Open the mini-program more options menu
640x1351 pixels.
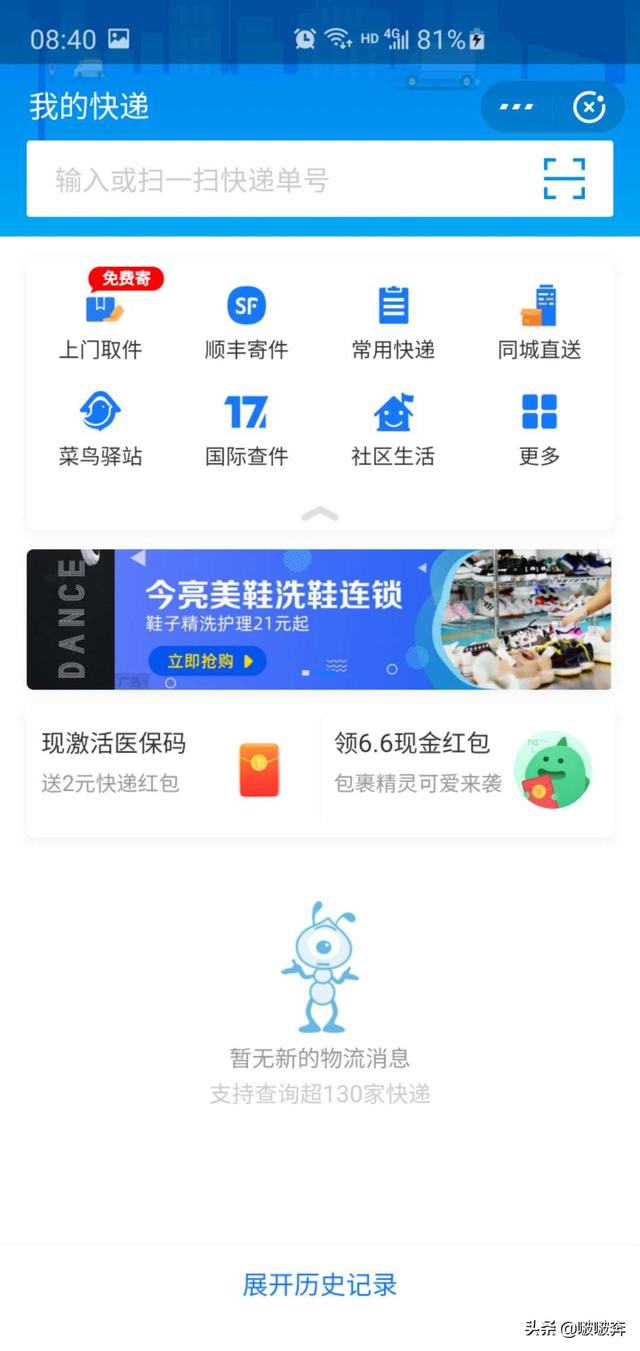(517, 107)
